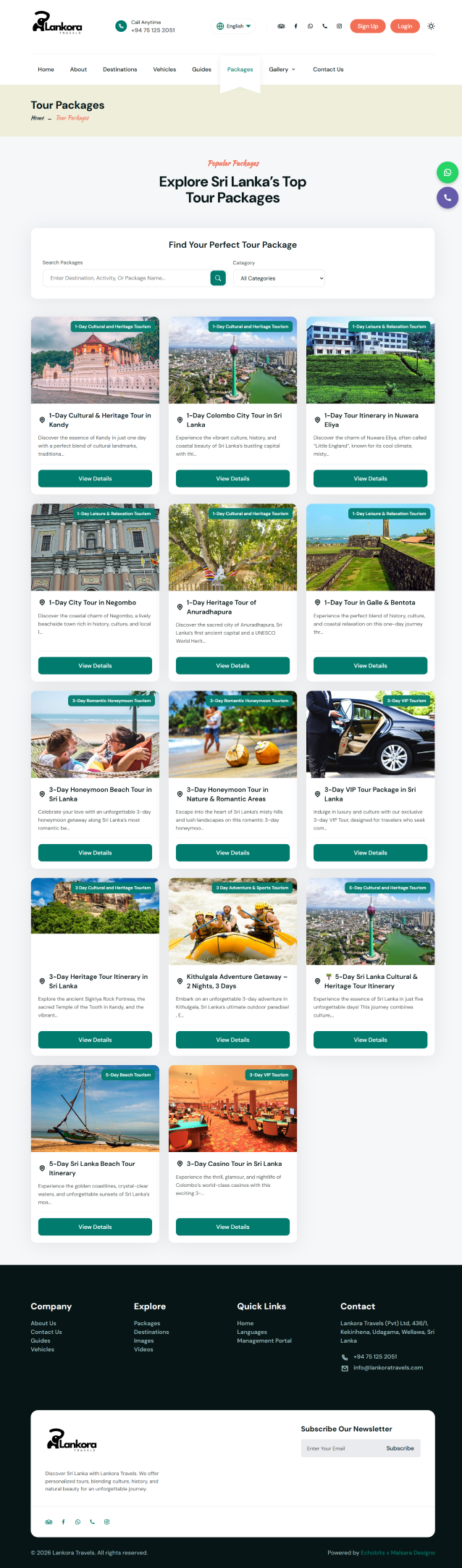View Details of the Kandy heritage tour
Image resolution: width=462 pixels, height=1568 pixels.
(95, 478)
